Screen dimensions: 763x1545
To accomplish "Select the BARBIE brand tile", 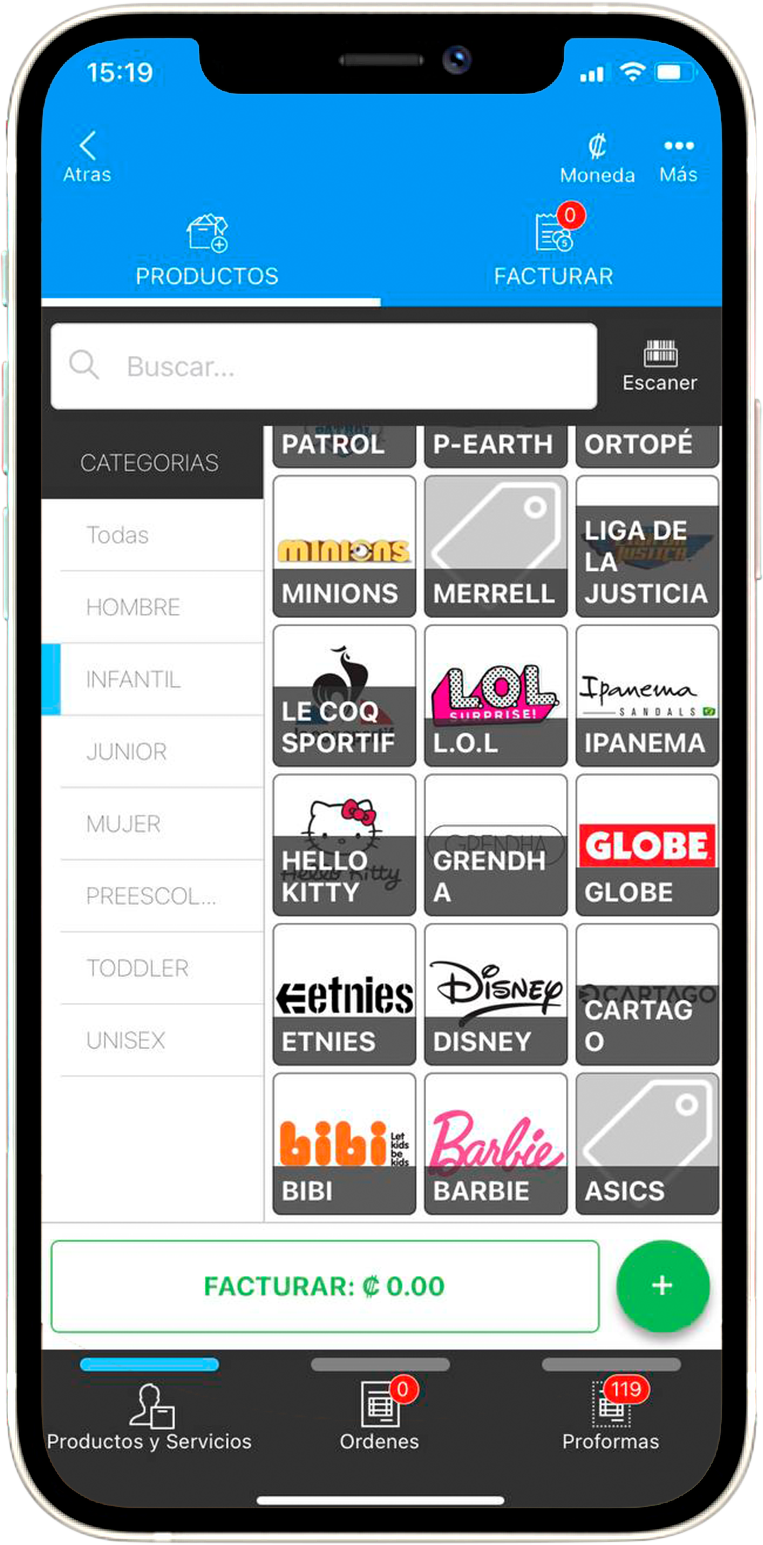I will tap(495, 1143).
